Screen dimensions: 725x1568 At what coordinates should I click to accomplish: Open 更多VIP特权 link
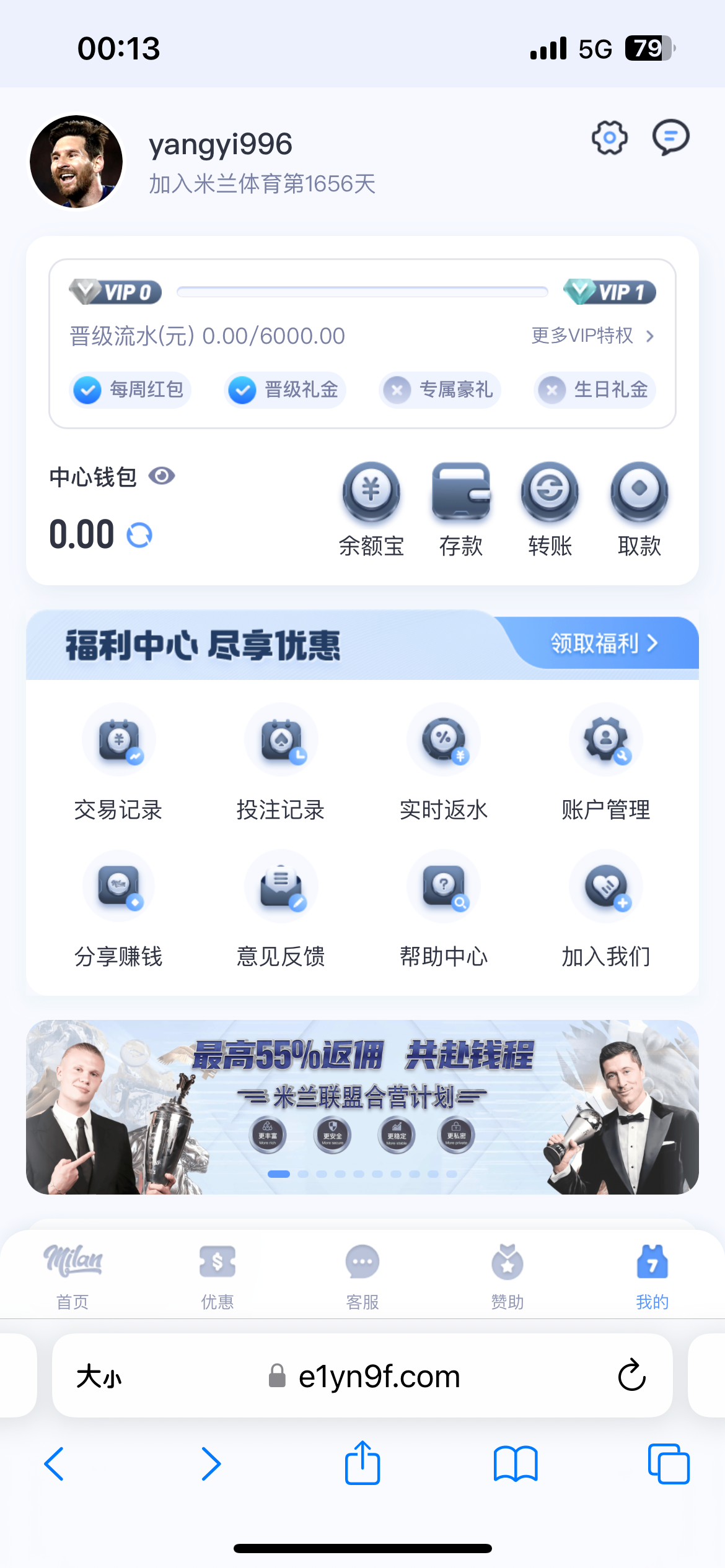[592, 336]
